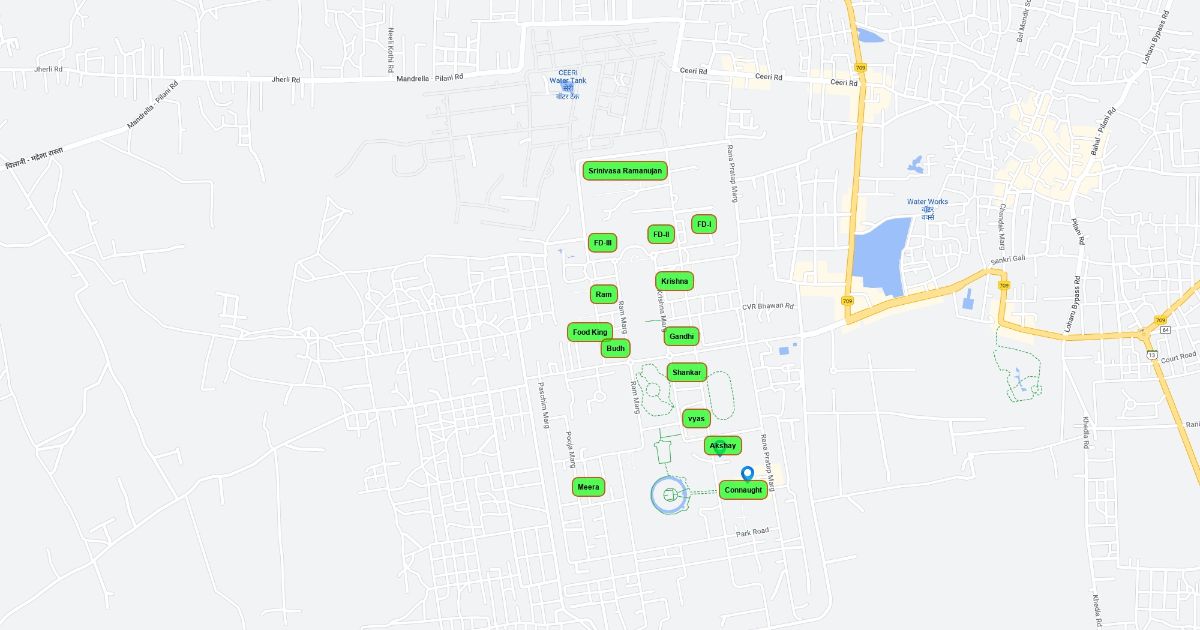This screenshot has width=1200, height=630.
Task: Select the Shankar marker
Action: click(x=687, y=372)
